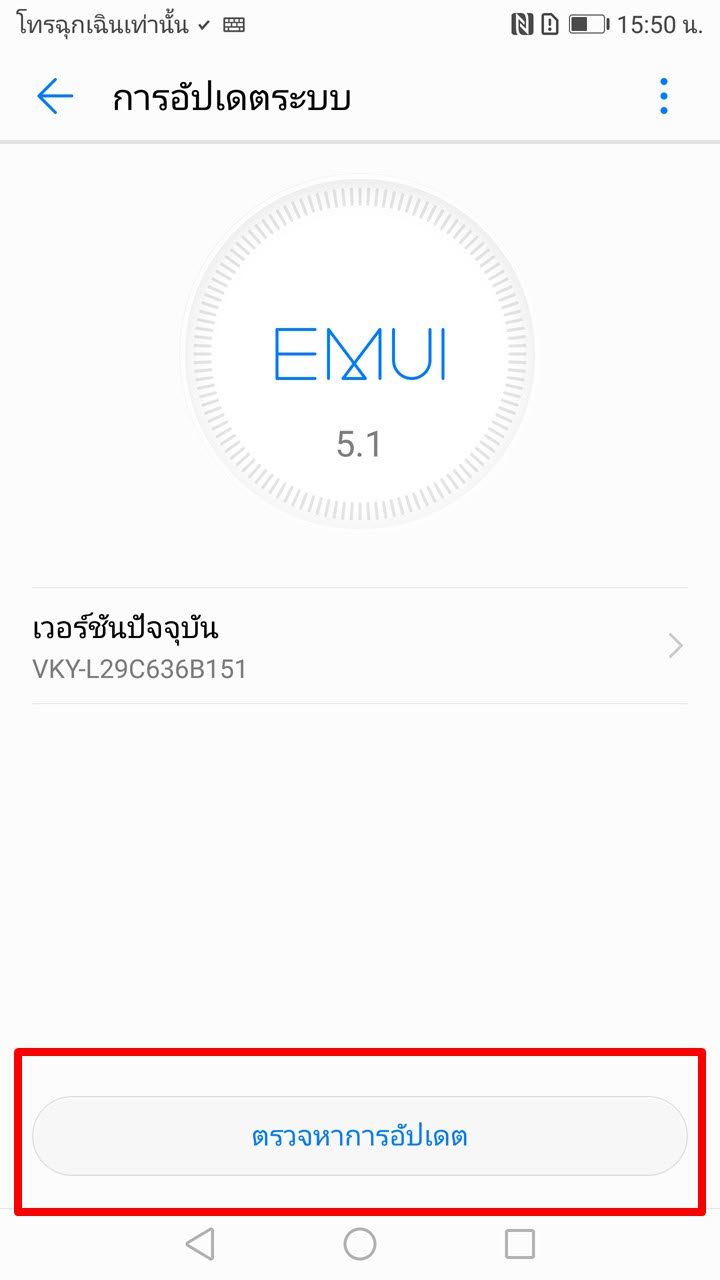Viewport: 720px width, 1280px height.
Task: Go back using the top-left arrow
Action: click(55, 97)
